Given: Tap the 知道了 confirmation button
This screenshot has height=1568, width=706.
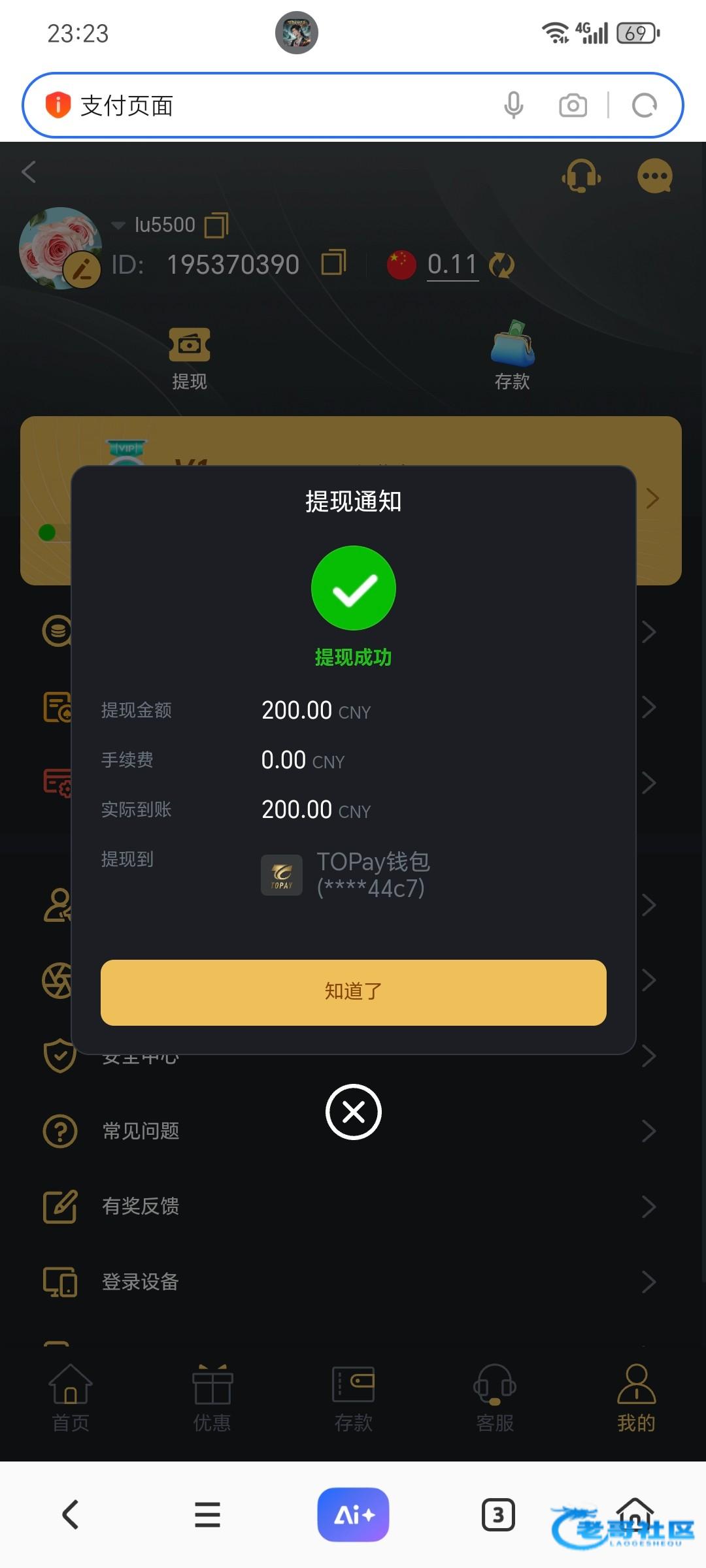Looking at the screenshot, I should coord(353,992).
